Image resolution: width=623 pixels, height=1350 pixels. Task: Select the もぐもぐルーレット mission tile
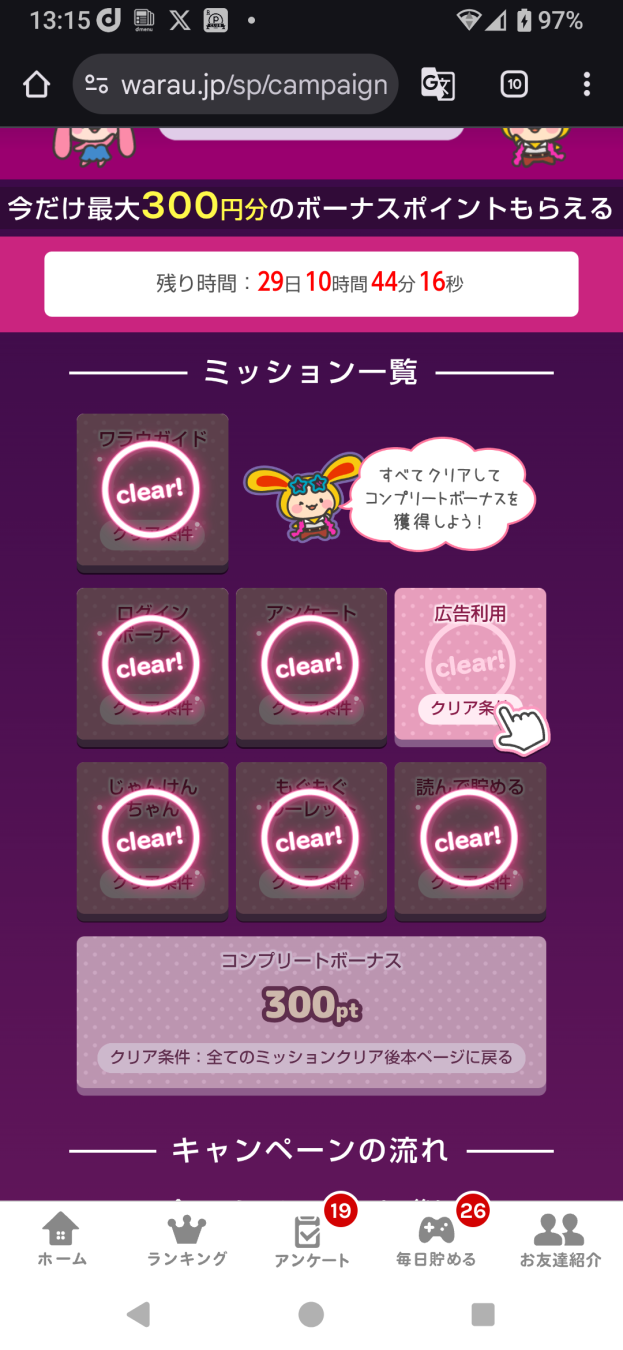click(x=311, y=839)
